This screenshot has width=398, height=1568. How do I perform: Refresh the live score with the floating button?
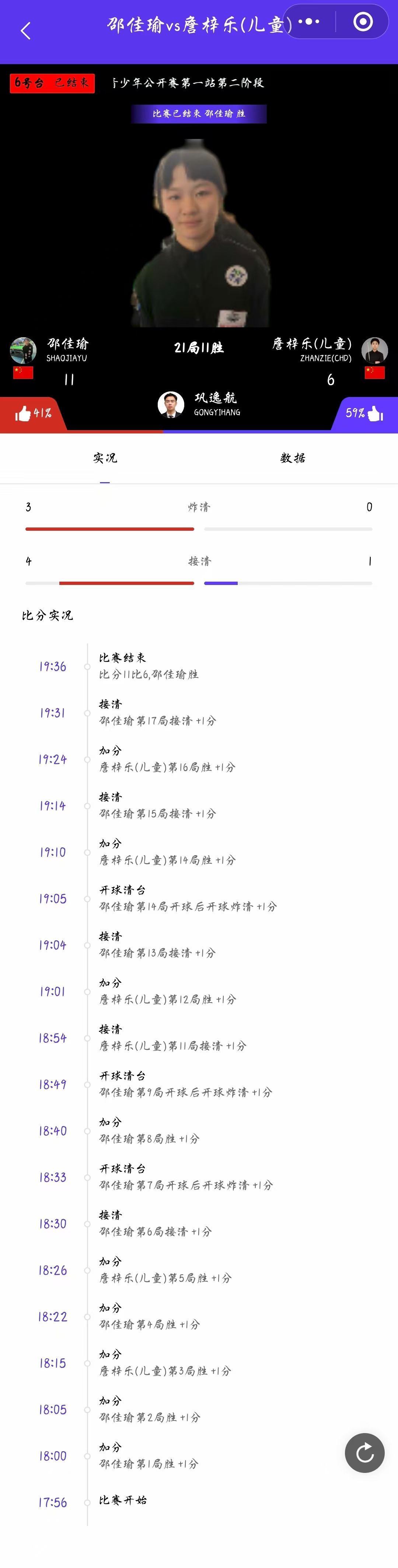(x=364, y=1453)
